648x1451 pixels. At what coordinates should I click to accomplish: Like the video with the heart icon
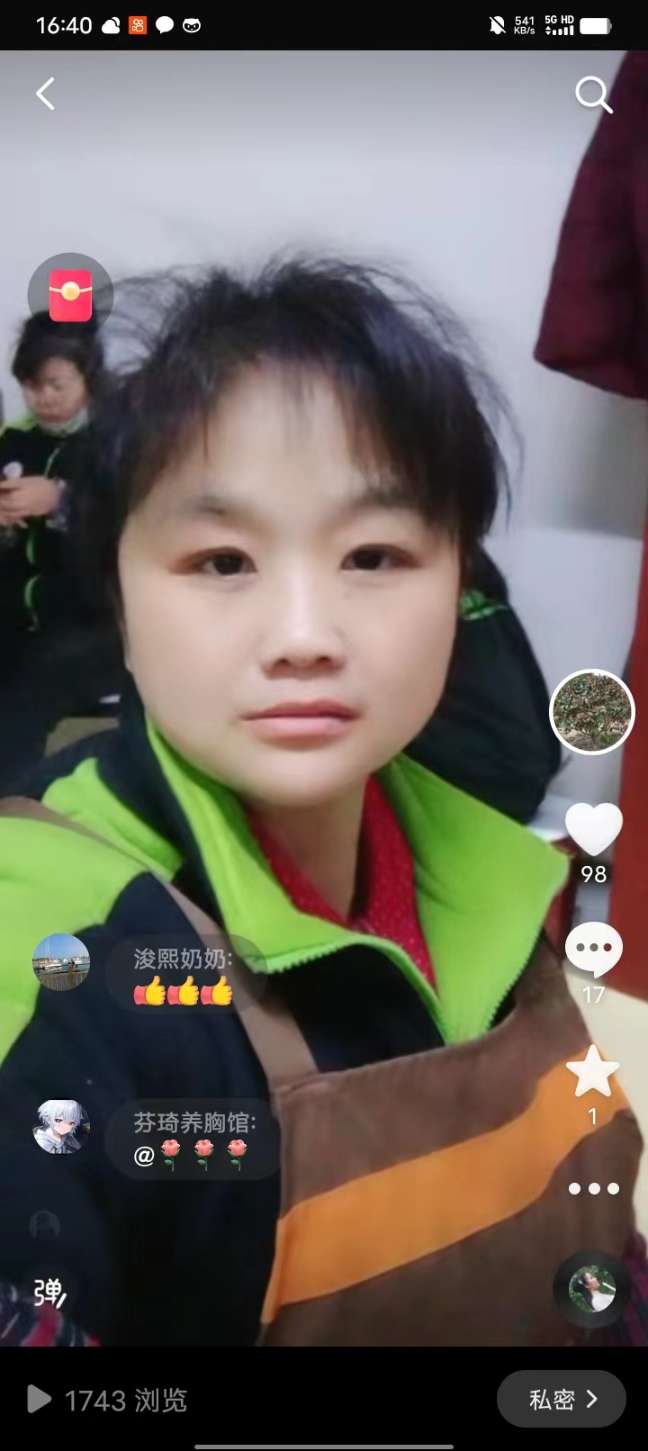[x=593, y=829]
